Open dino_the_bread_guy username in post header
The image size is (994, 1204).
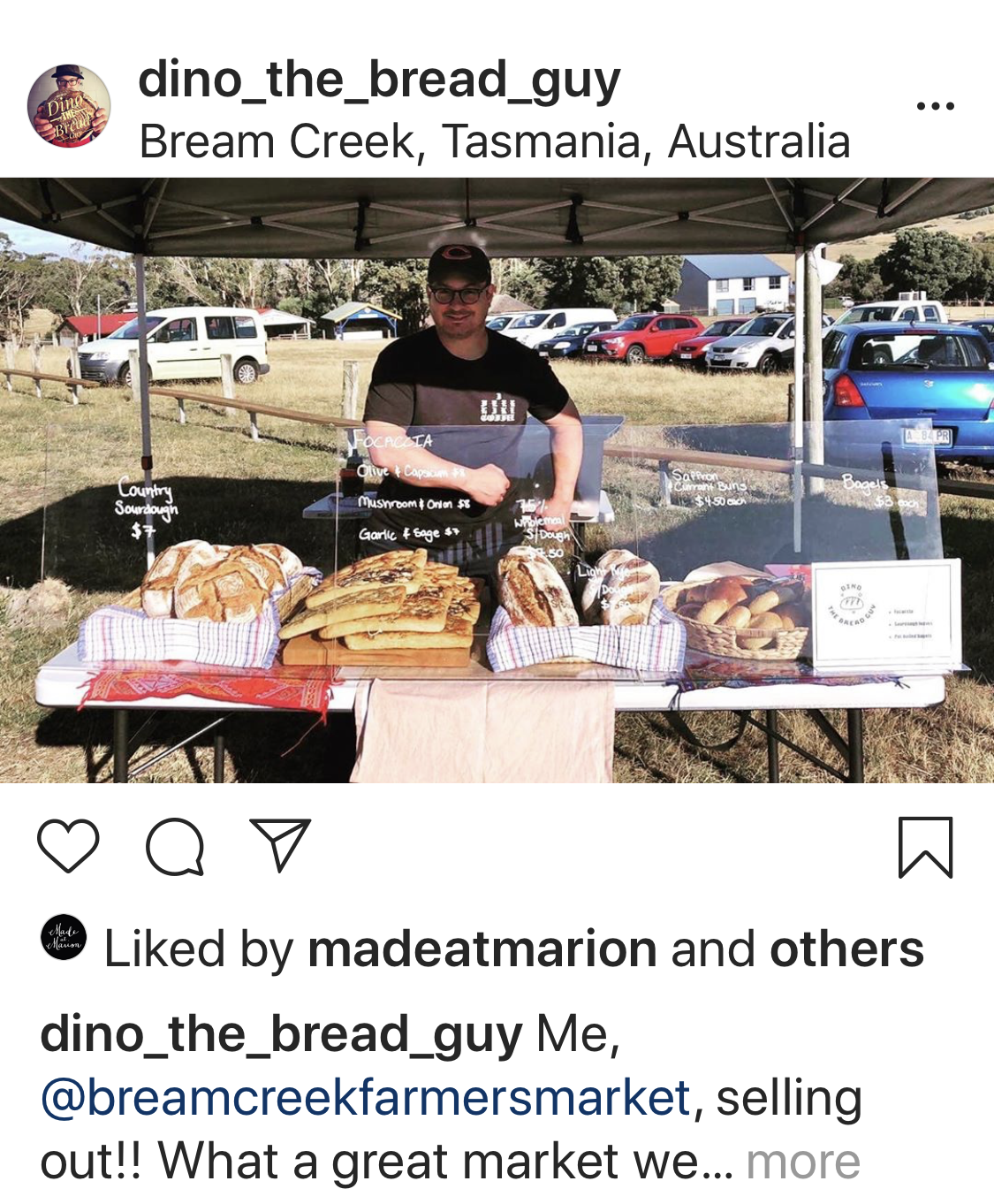379,80
